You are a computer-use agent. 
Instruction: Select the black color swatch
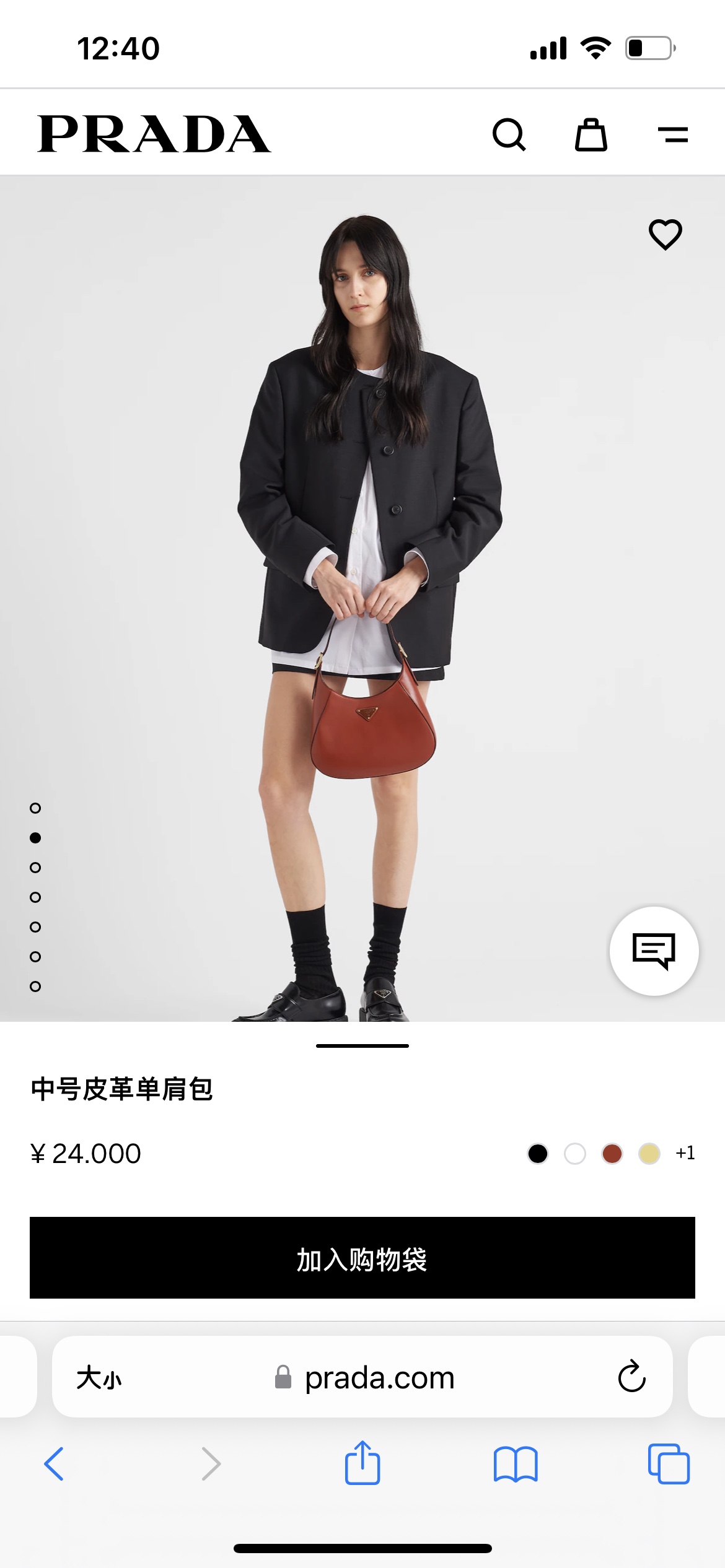(538, 1153)
